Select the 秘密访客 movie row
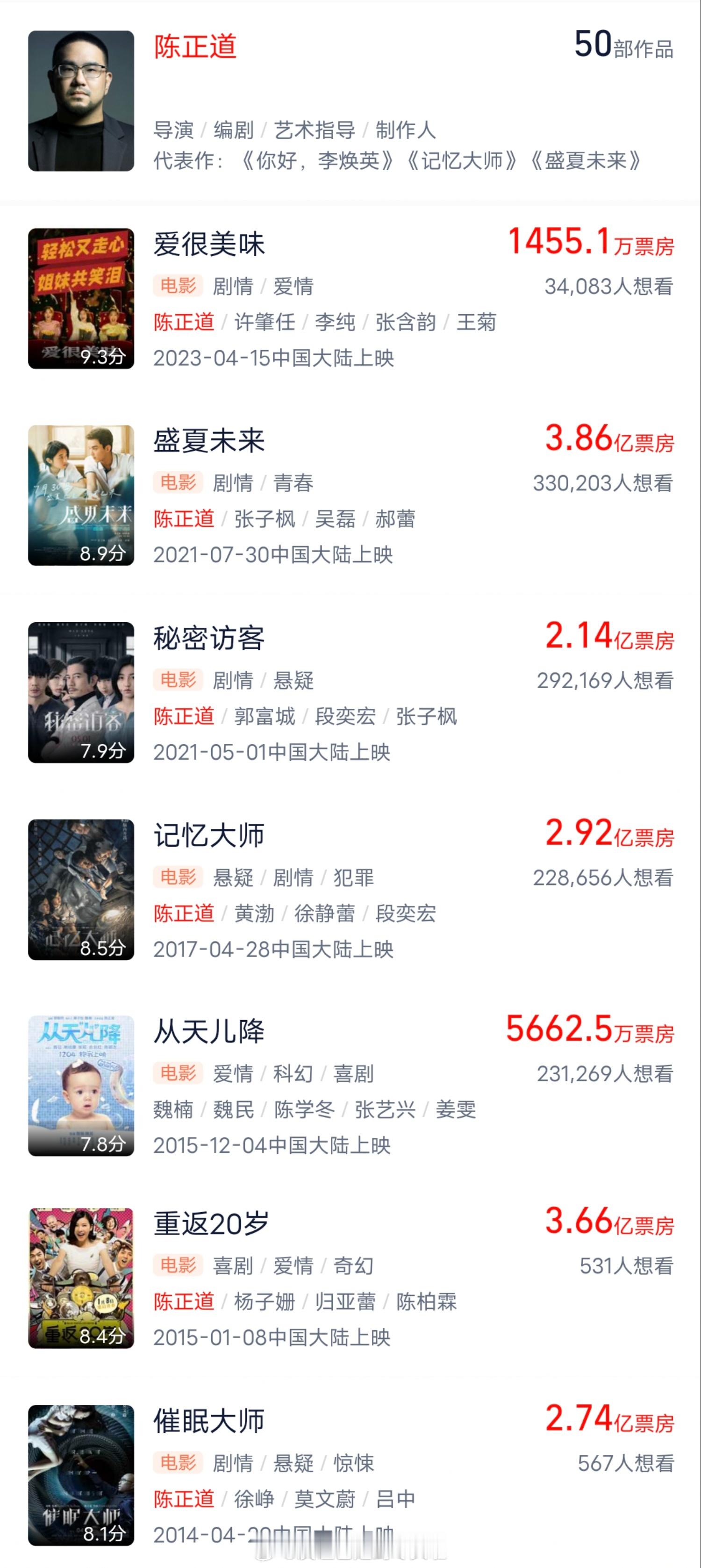Viewport: 701px width, 1568px height. tap(209, 639)
